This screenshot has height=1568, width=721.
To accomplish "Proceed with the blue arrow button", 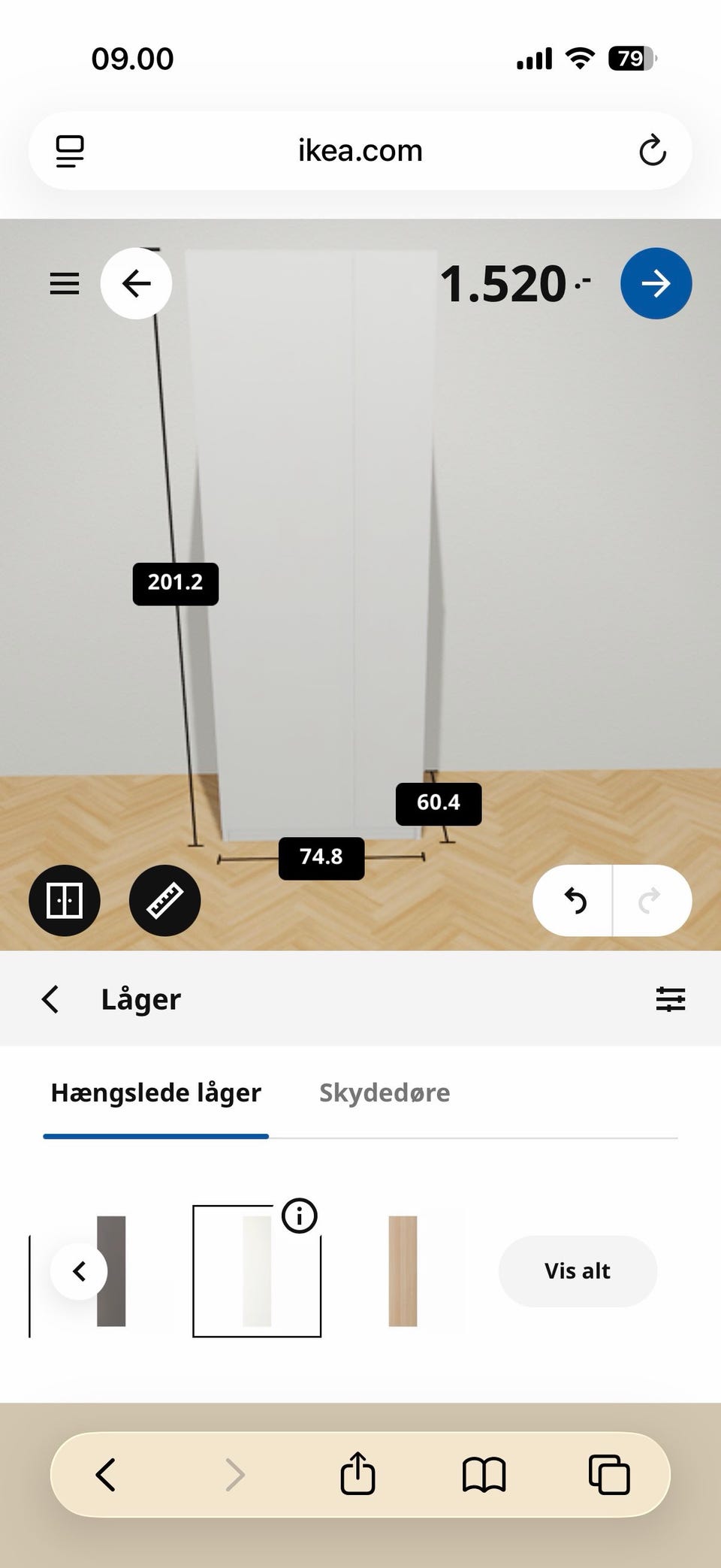I will point(655,283).
